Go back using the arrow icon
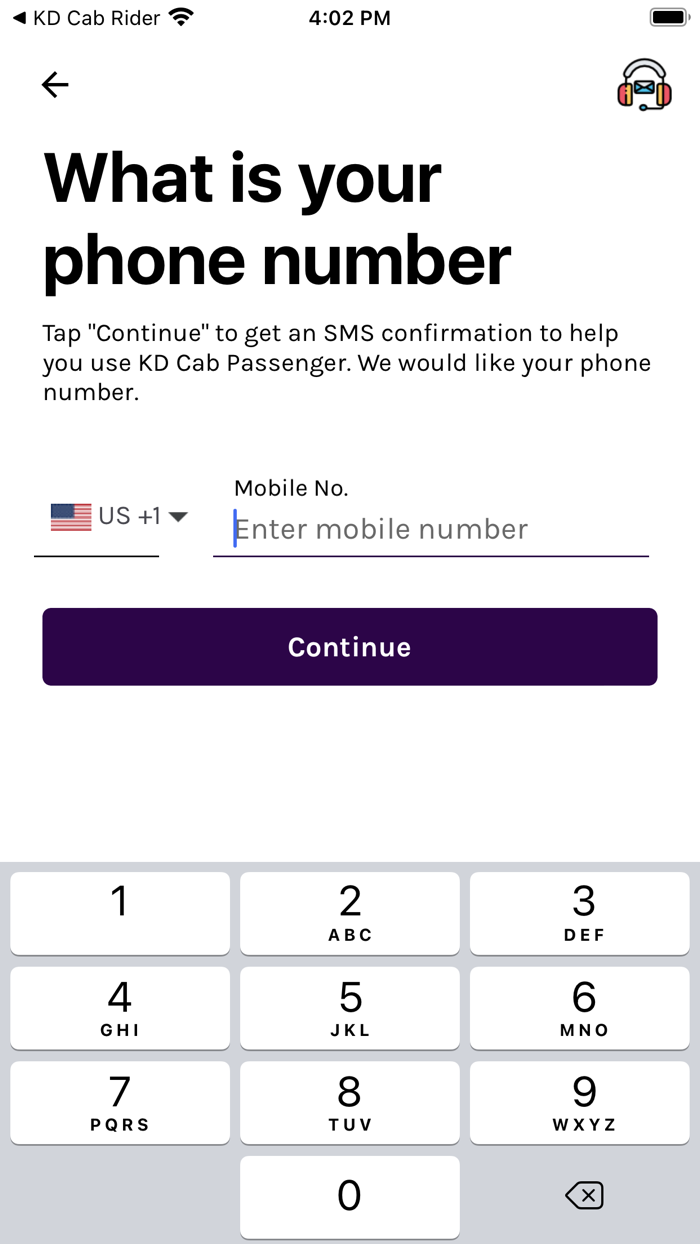Viewport: 700px width, 1244px height. tap(55, 85)
